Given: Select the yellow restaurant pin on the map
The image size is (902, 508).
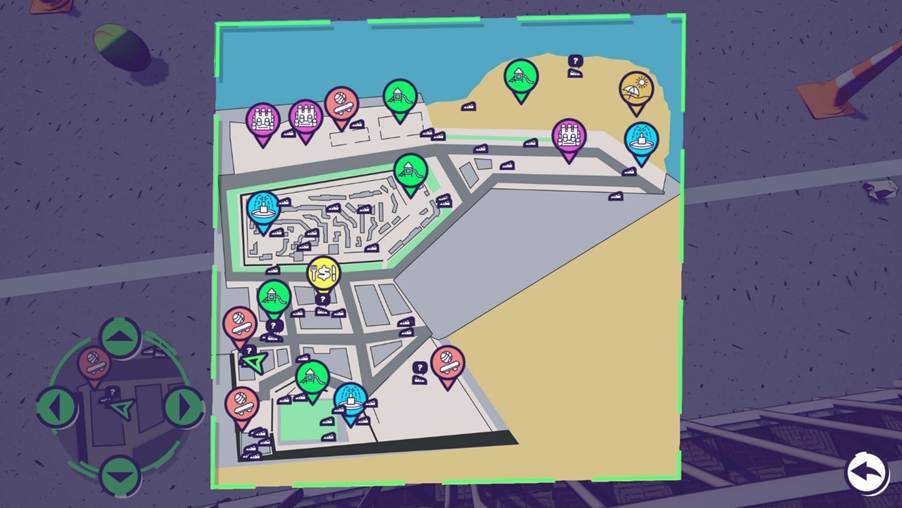Looking at the screenshot, I should [323, 272].
